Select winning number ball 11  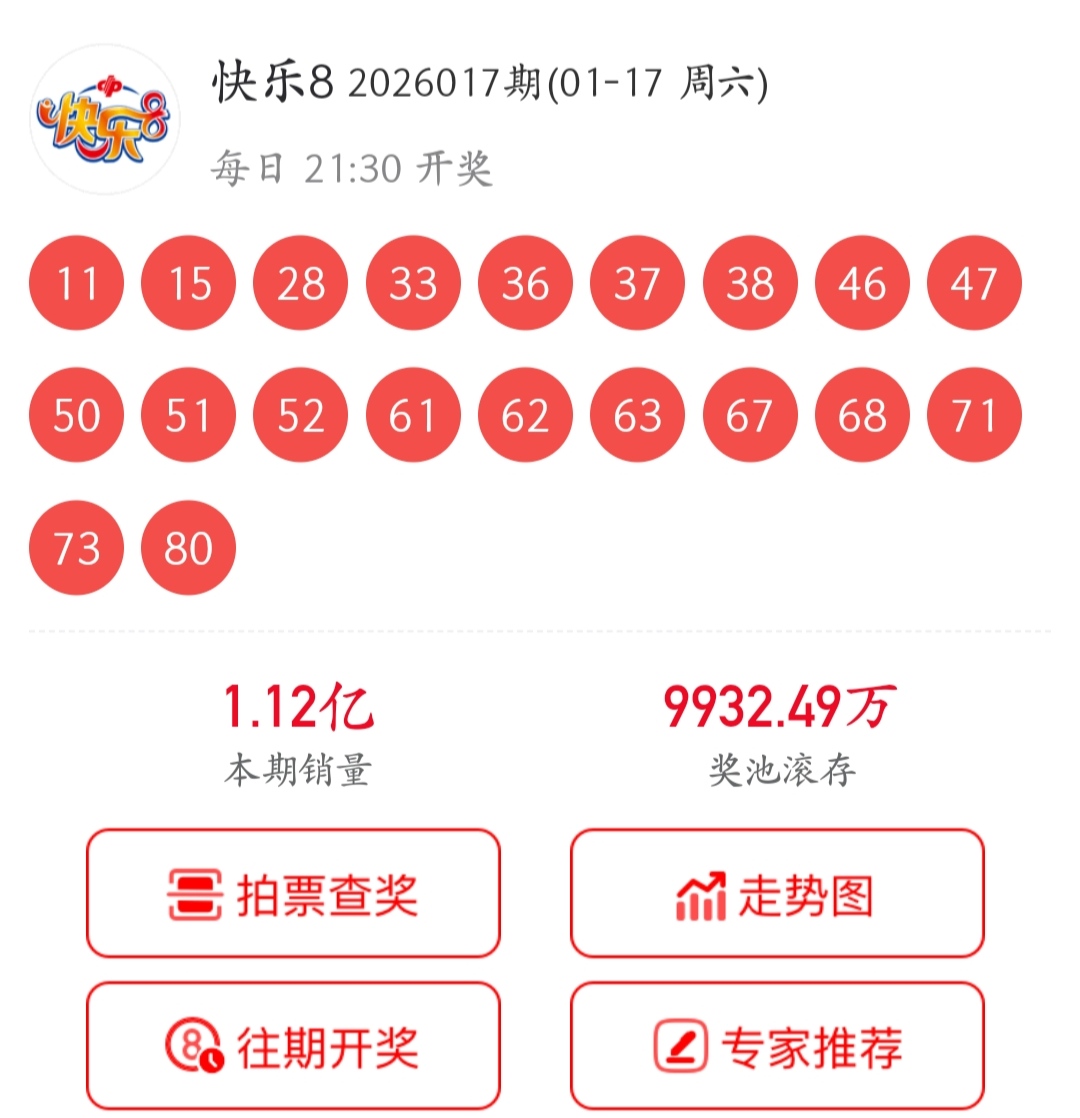(76, 284)
